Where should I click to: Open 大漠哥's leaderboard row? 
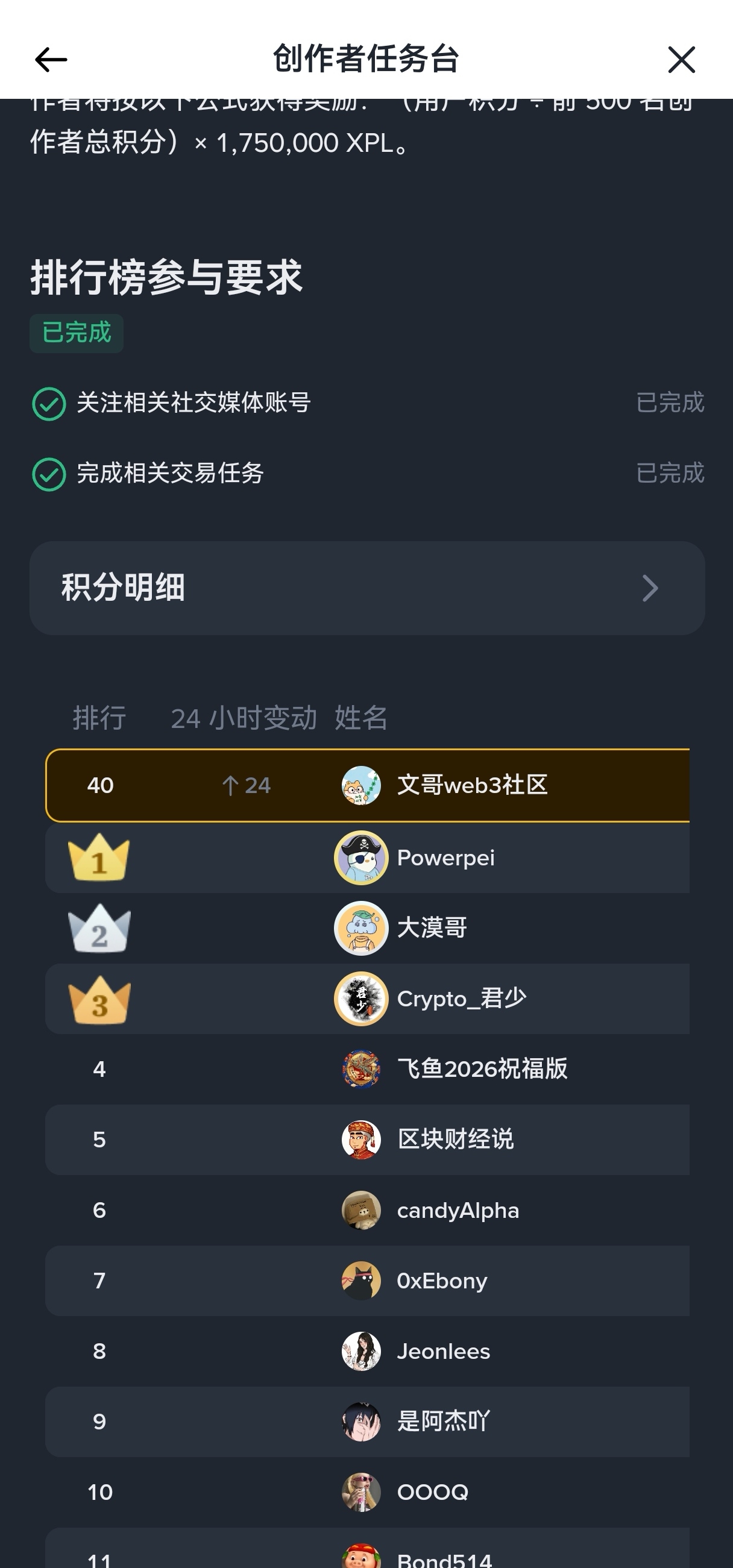432,928
